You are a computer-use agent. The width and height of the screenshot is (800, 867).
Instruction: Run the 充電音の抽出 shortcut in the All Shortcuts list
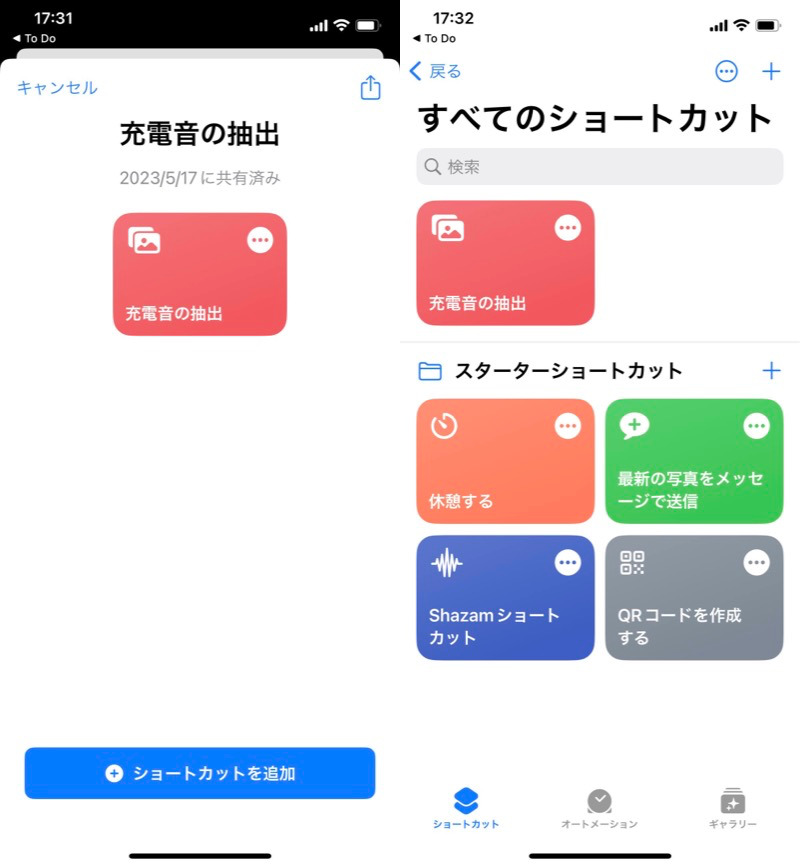tap(490, 280)
